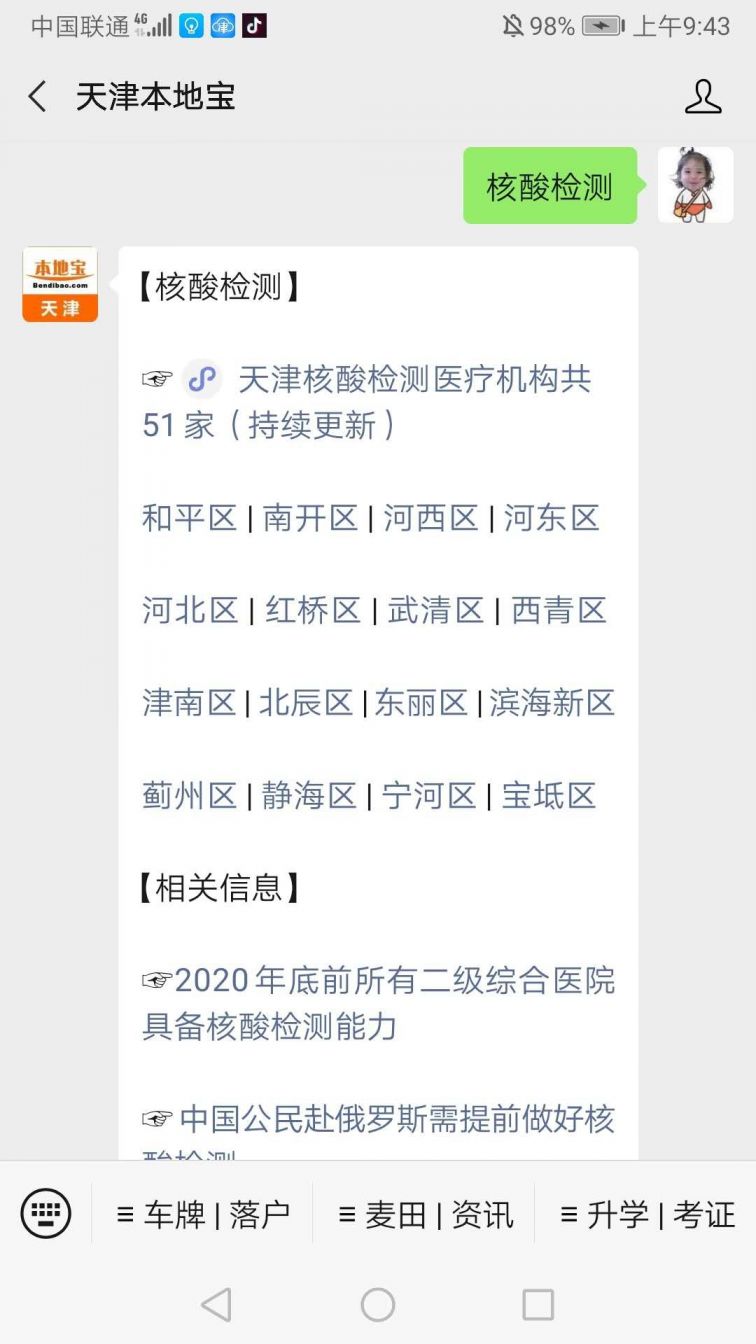Open the 静海区 link
The height and width of the screenshot is (1344, 756).
[x=309, y=796]
